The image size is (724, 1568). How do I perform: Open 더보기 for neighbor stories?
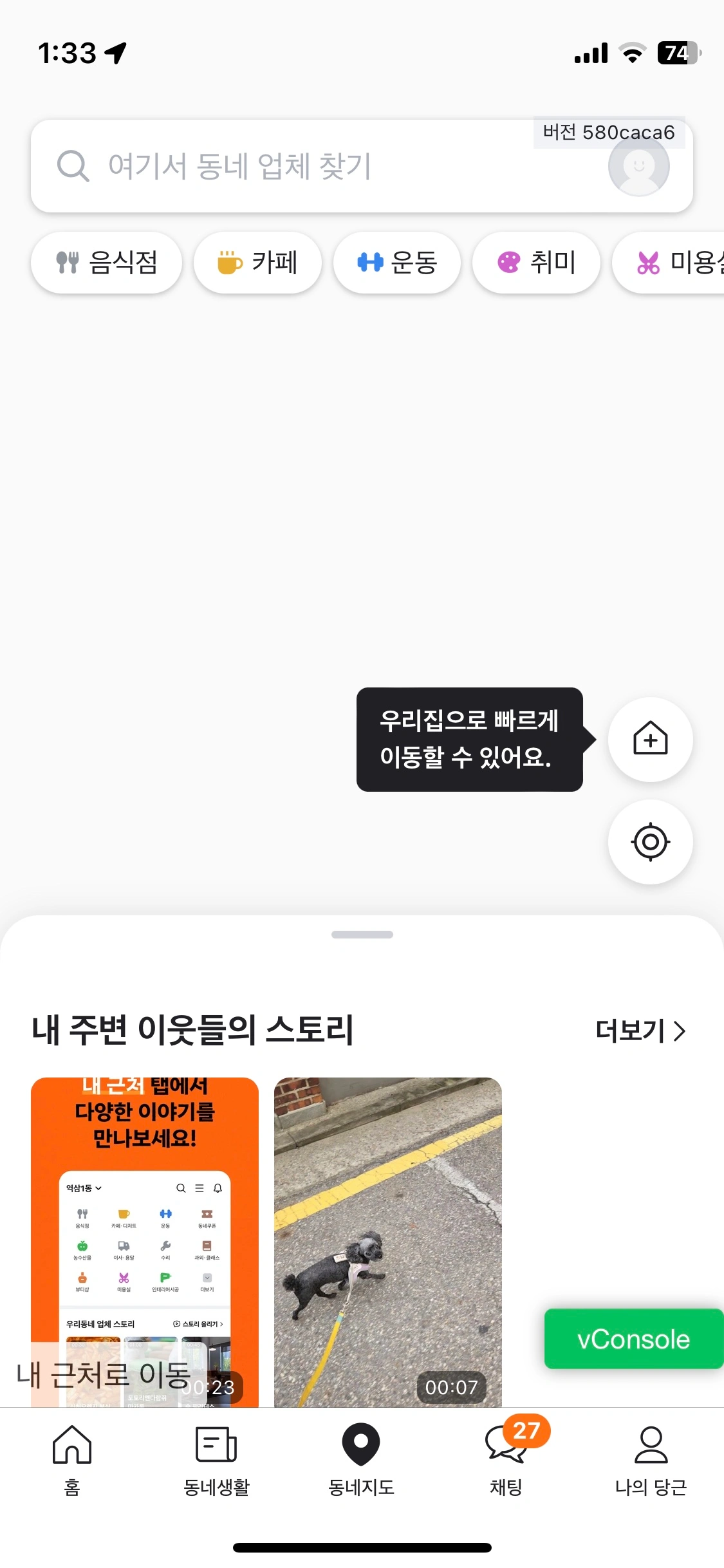pos(640,1031)
